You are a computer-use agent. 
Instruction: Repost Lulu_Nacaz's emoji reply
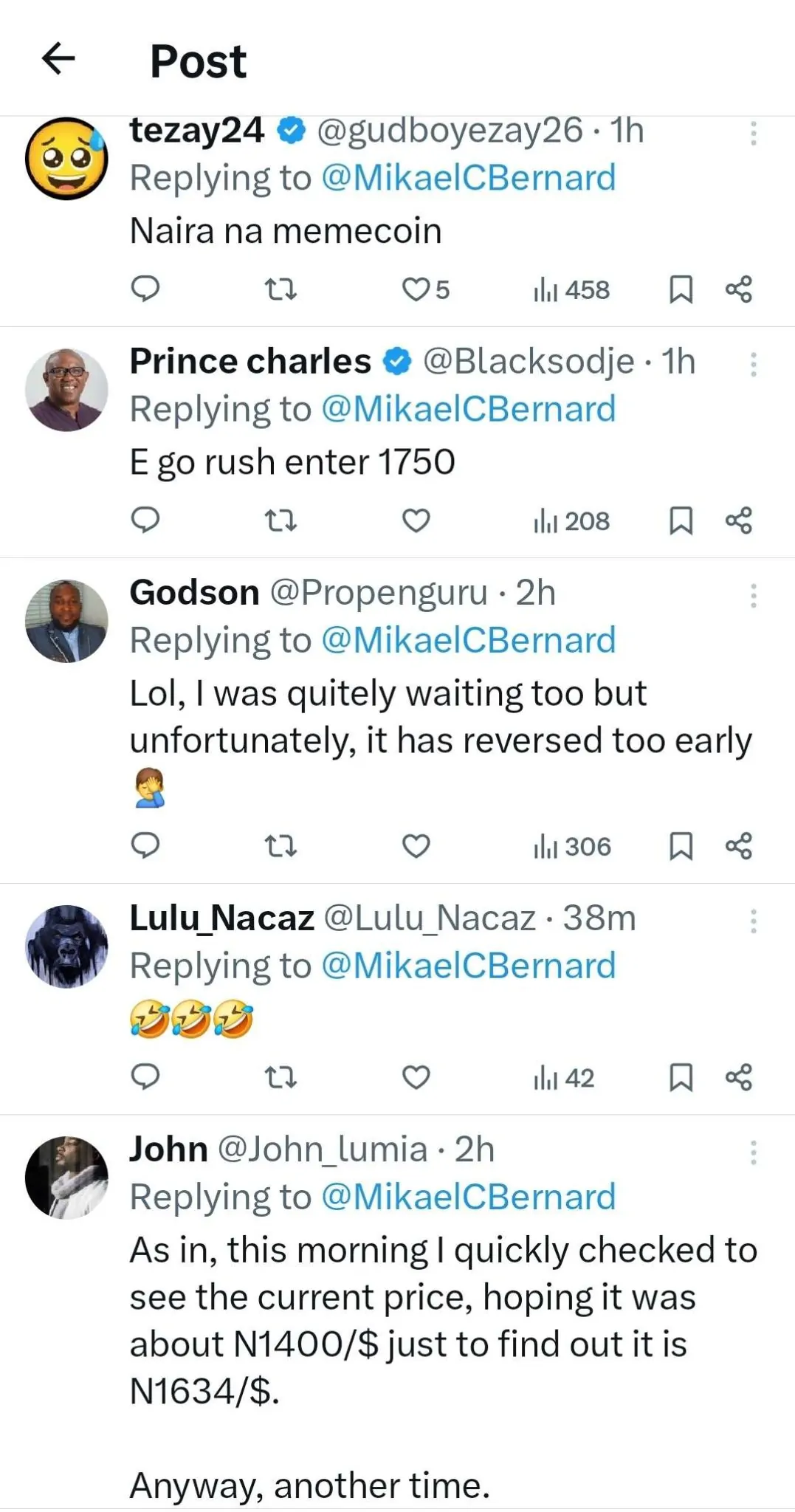281,1077
